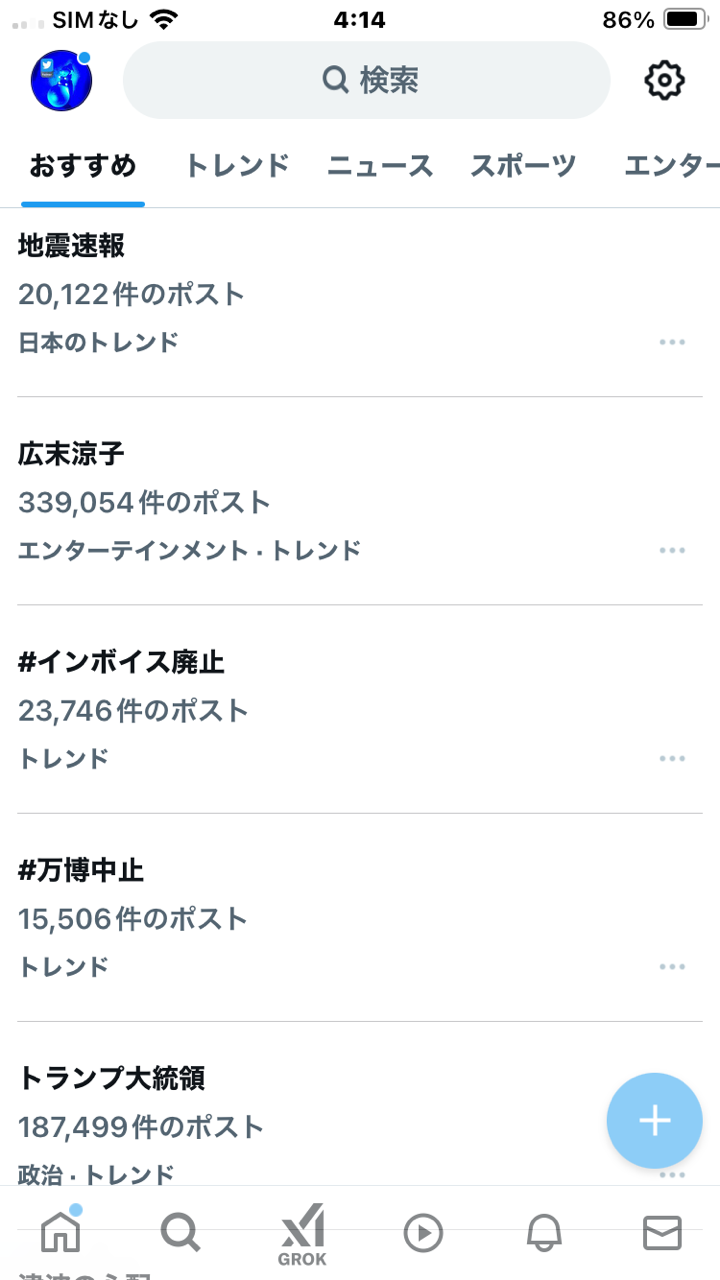Open more options for 地震速報
The width and height of the screenshot is (720, 1280).
click(x=672, y=342)
